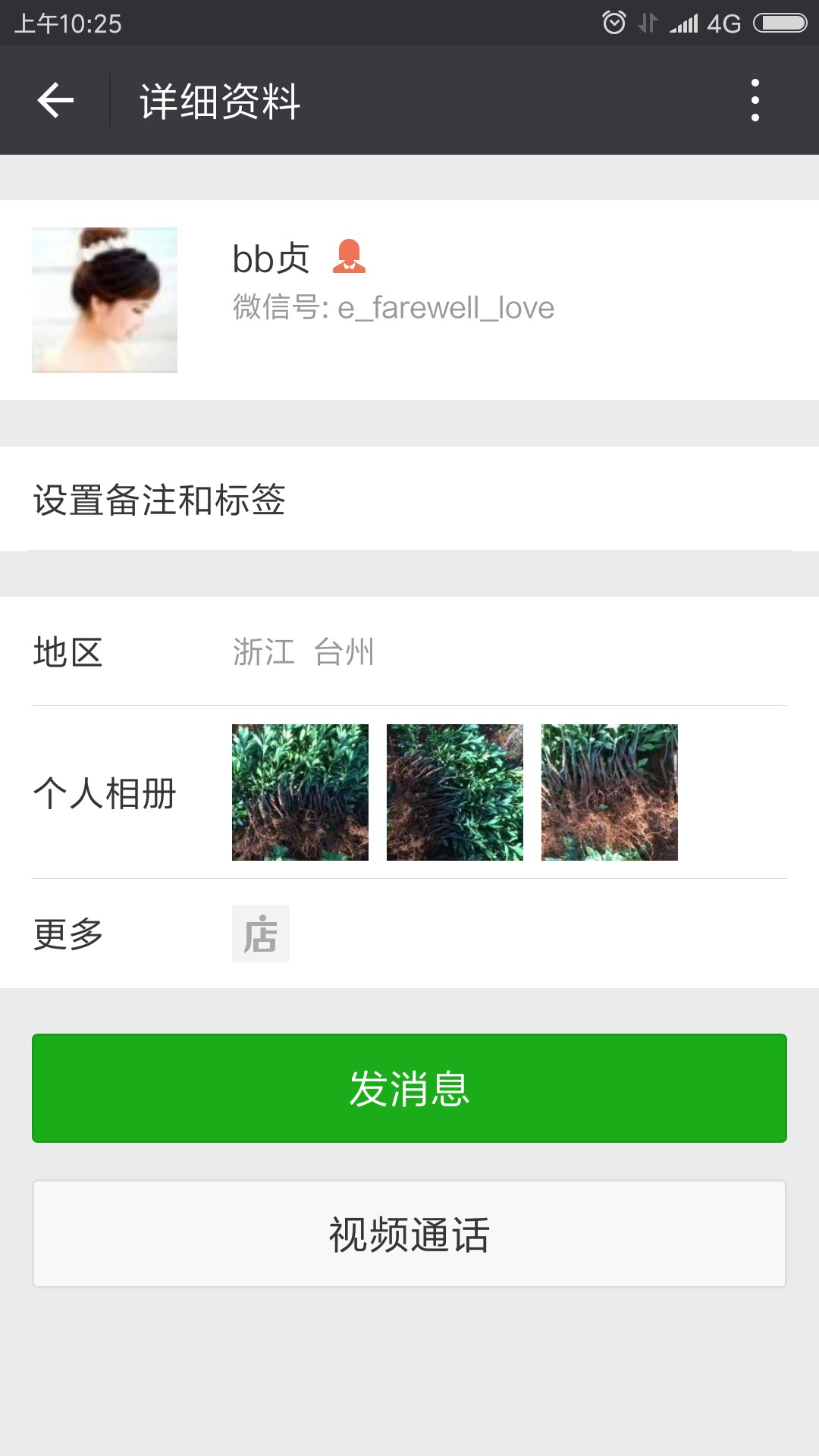The width and height of the screenshot is (819, 1456).
Task: View bb贞's profile photo
Action: [105, 300]
